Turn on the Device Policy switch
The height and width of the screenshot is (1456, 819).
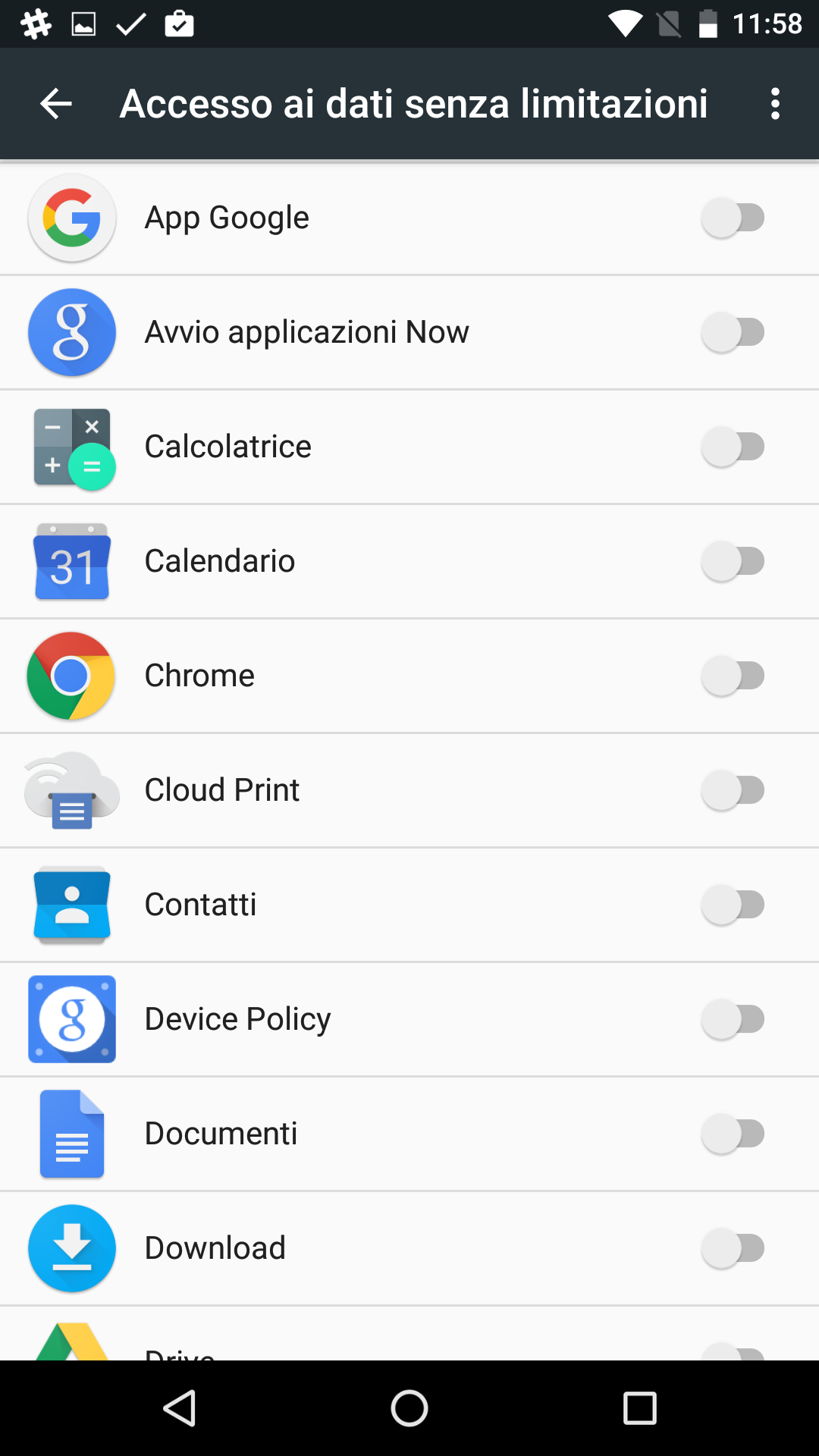[x=733, y=1019]
